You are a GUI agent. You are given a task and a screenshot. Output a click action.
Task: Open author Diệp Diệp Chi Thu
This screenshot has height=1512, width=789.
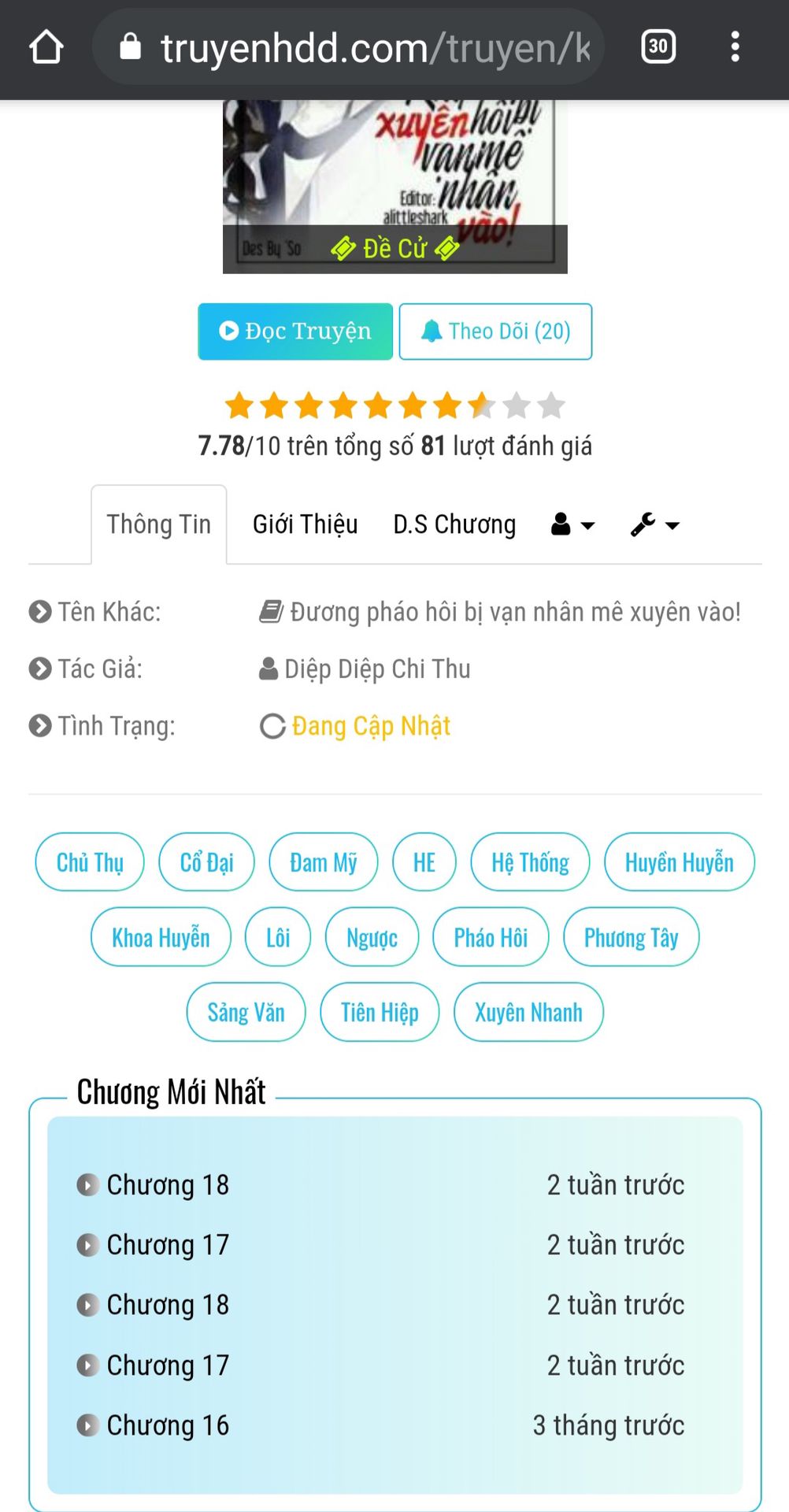point(376,669)
